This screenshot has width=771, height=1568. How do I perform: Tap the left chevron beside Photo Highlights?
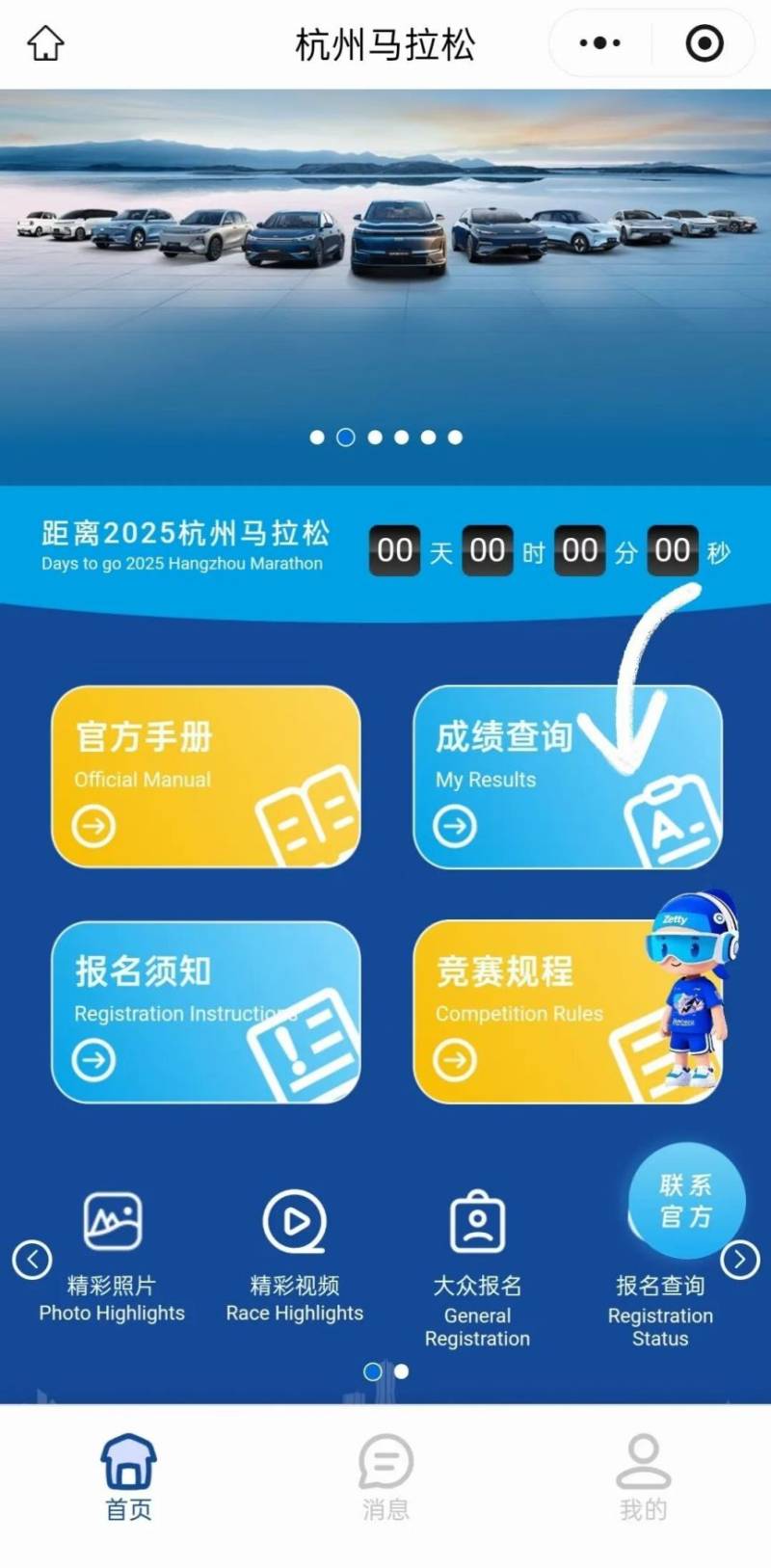pos(32,1260)
